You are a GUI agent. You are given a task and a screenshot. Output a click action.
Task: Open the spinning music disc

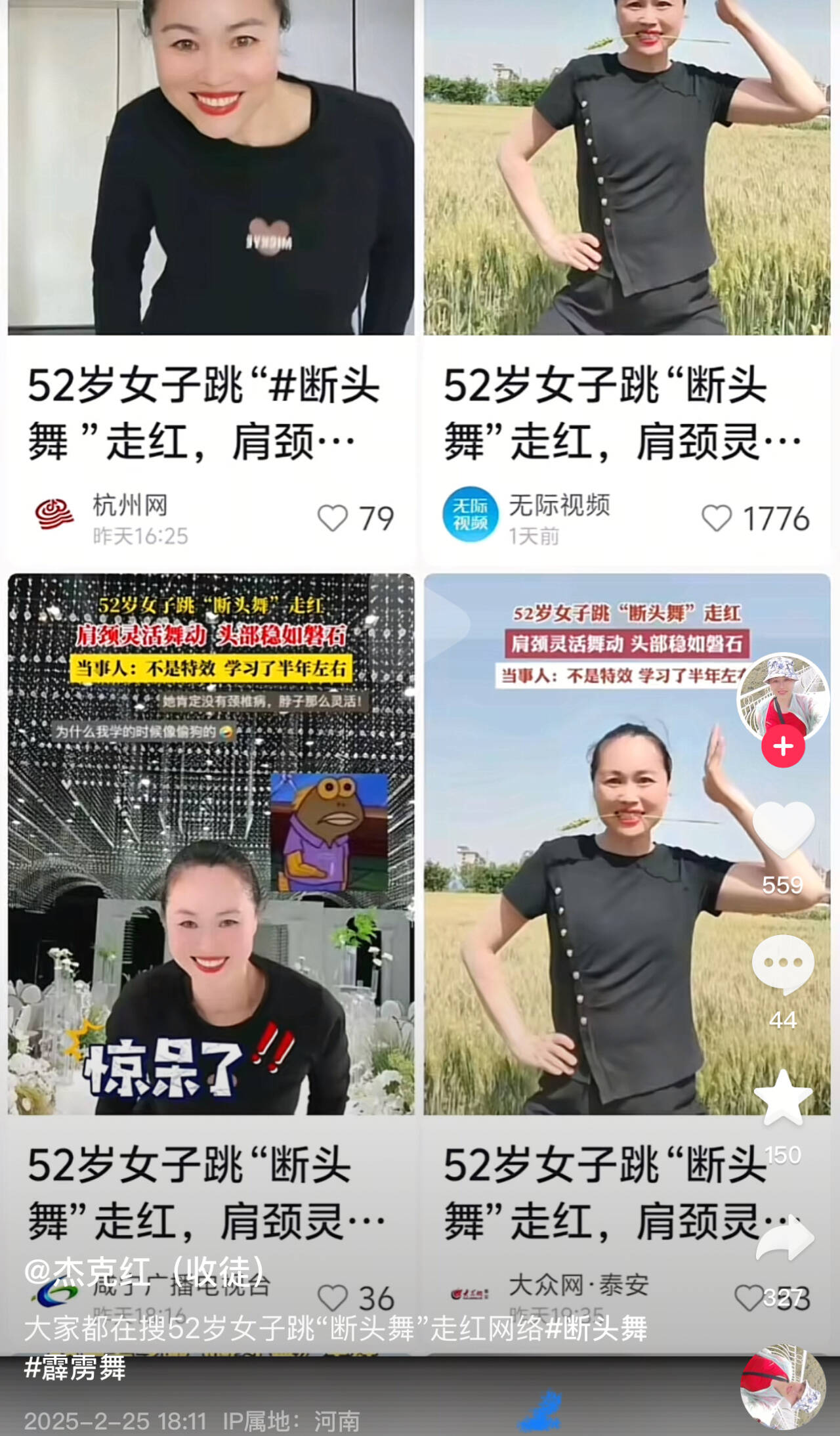click(x=783, y=1387)
